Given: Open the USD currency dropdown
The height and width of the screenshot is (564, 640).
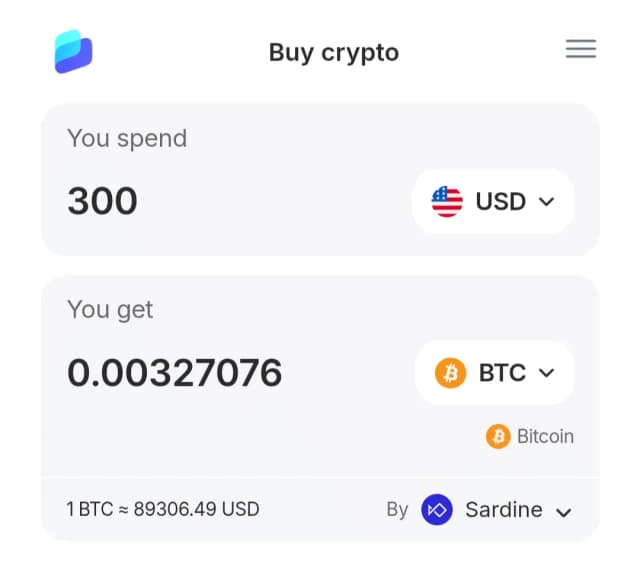Looking at the screenshot, I should click(493, 202).
